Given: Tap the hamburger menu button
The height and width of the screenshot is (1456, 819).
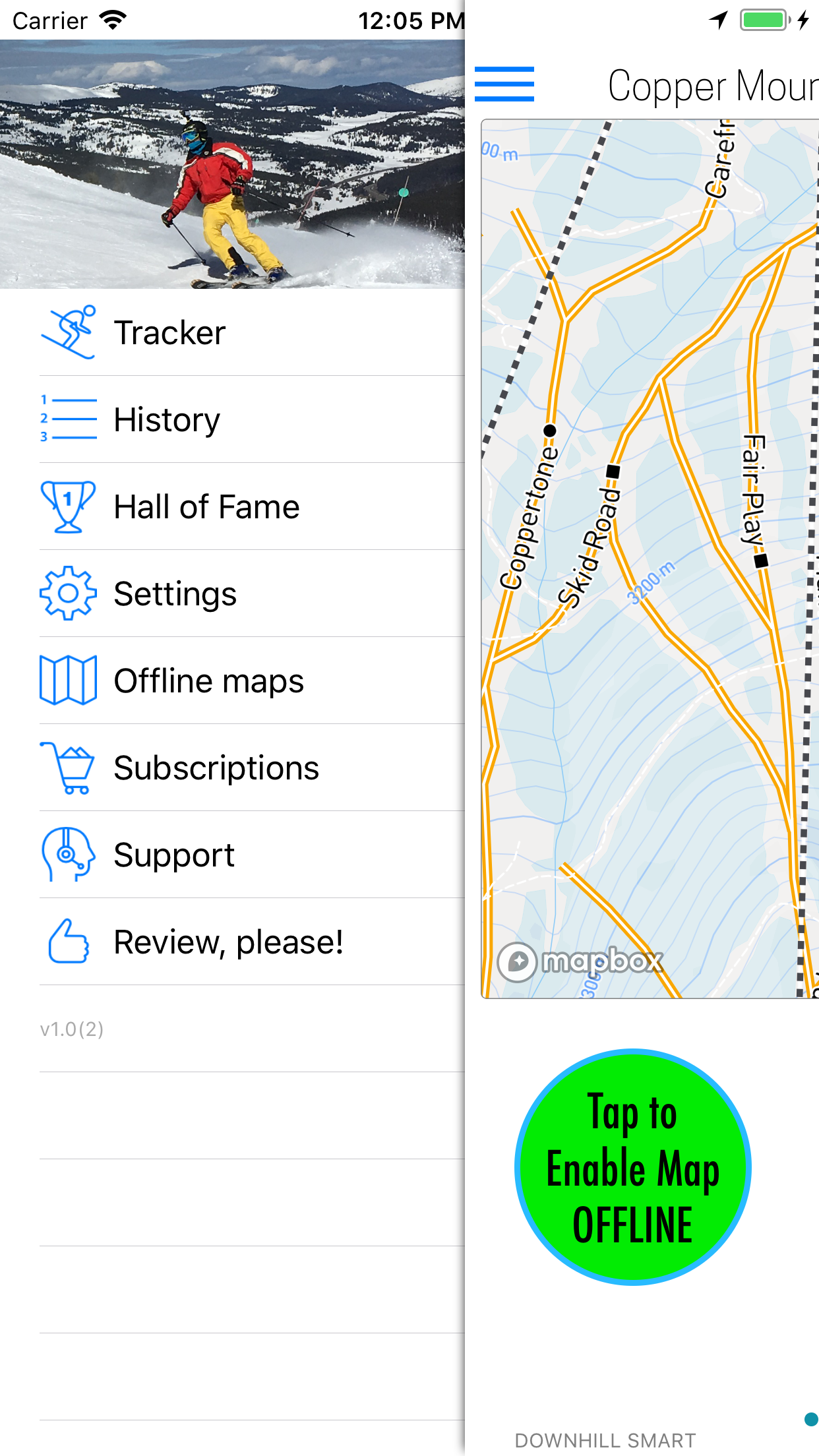Looking at the screenshot, I should coord(504,84).
